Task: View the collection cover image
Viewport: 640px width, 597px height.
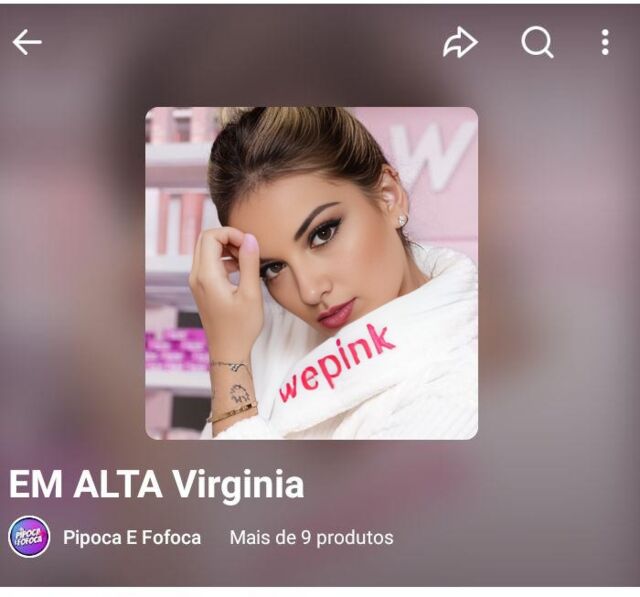Action: point(311,273)
